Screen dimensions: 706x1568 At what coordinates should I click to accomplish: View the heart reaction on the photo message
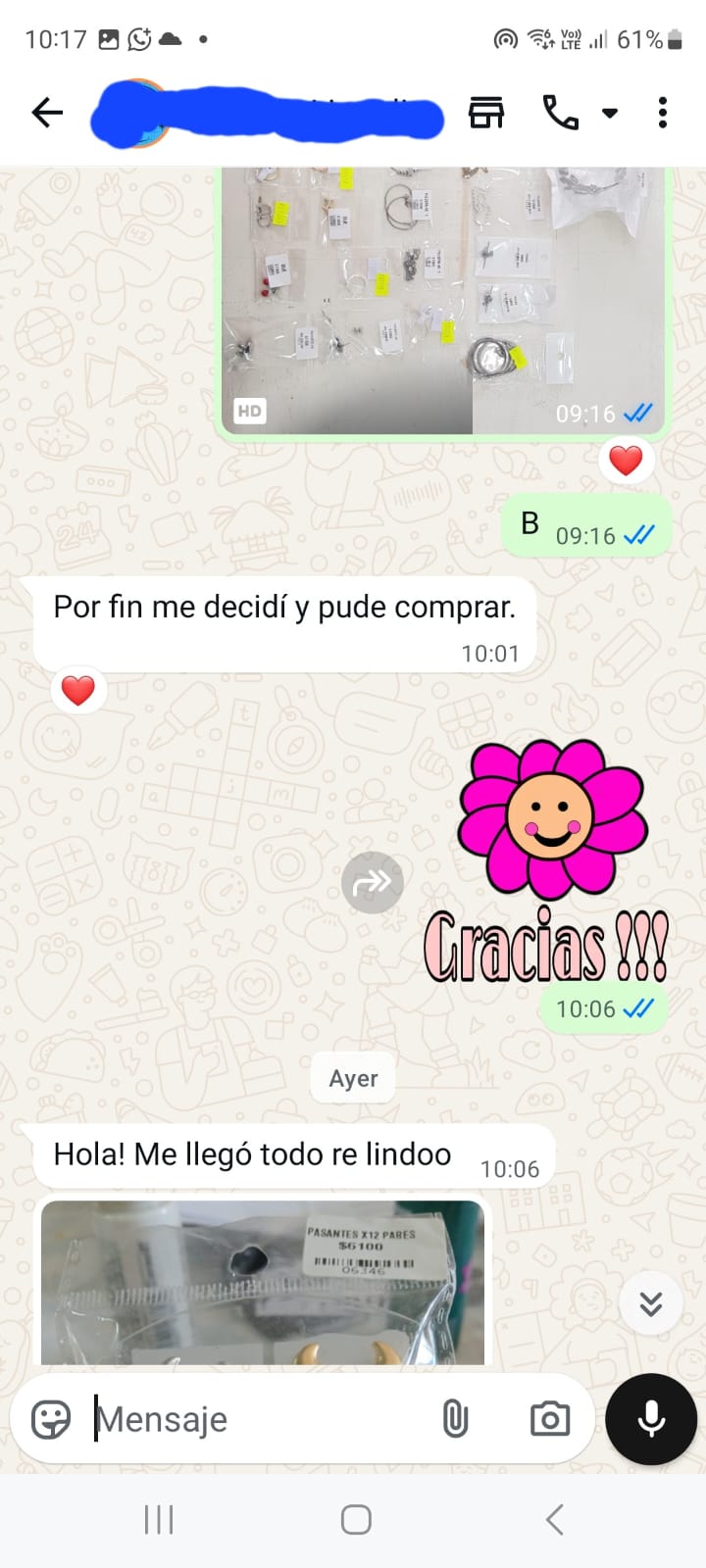[626, 460]
